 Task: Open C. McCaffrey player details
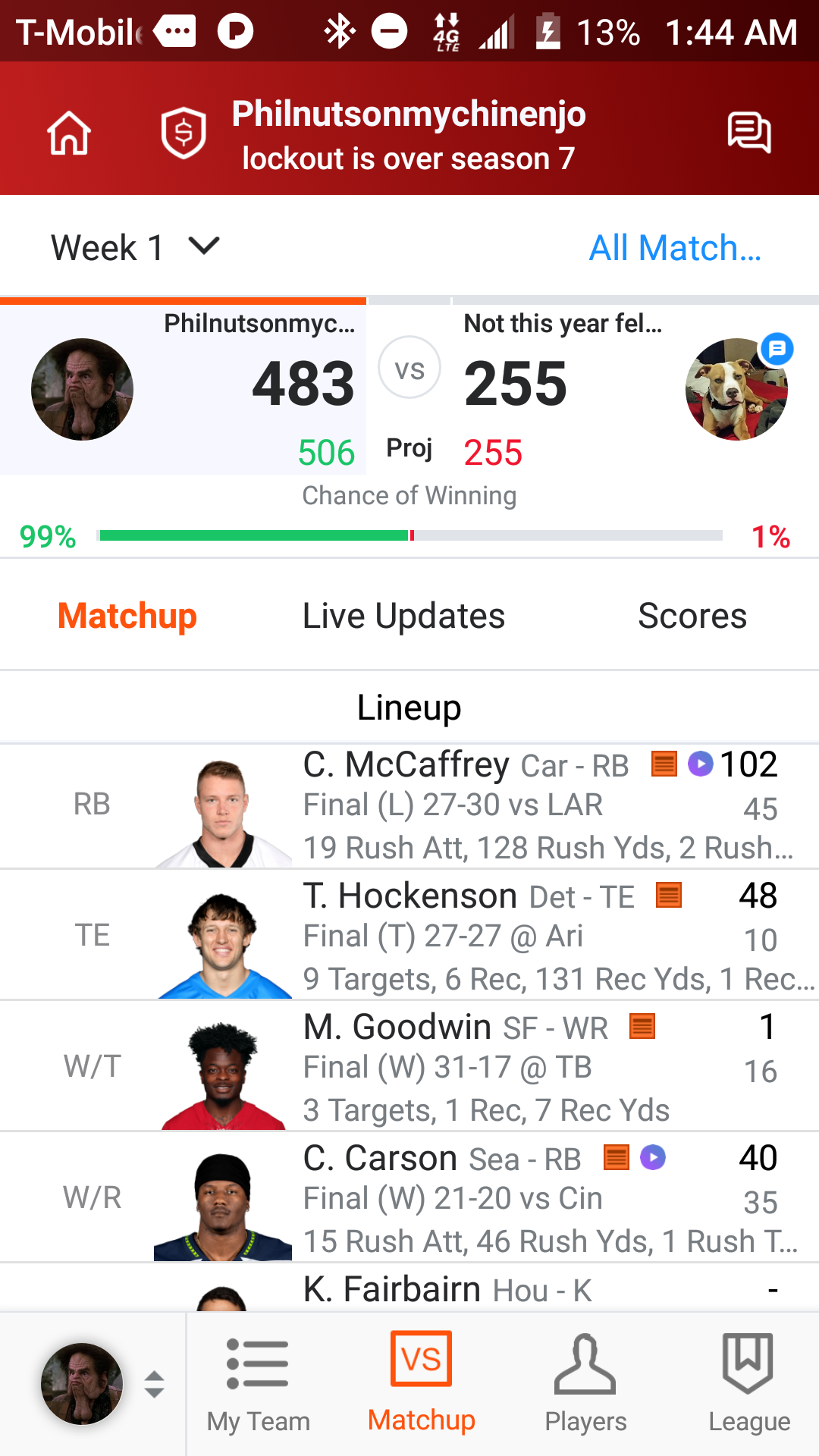pyautogui.click(x=406, y=764)
